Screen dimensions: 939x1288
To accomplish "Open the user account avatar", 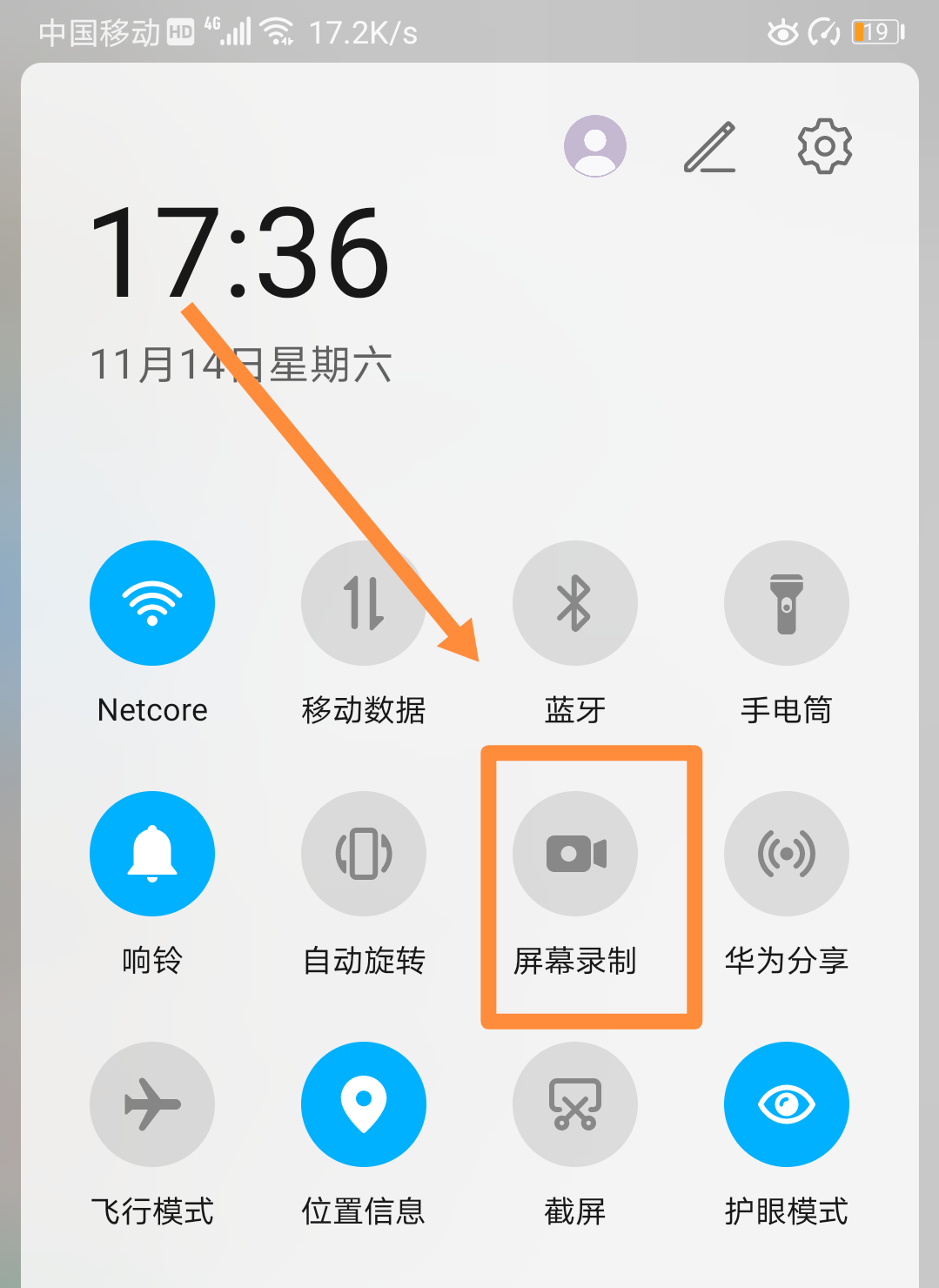I will 595,145.
